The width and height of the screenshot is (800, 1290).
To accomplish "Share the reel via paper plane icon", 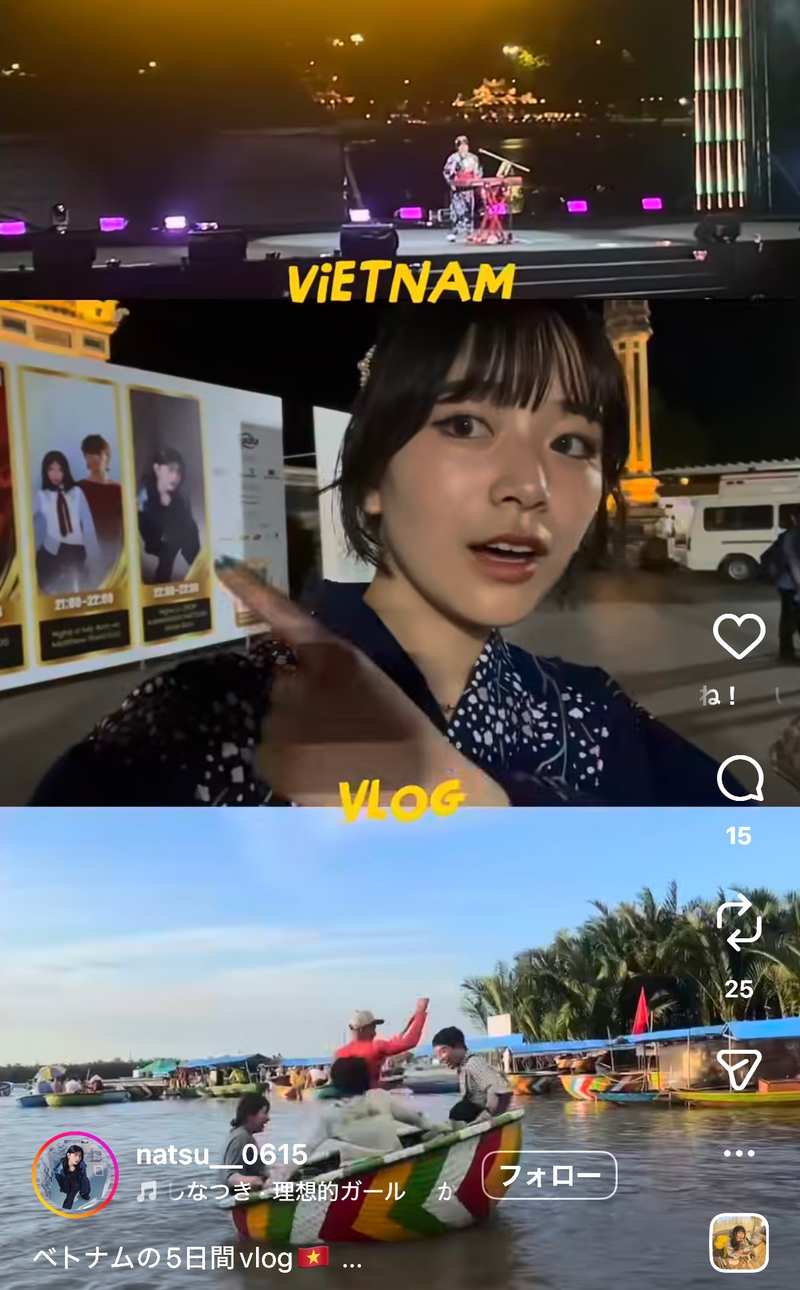I will pos(739,1069).
